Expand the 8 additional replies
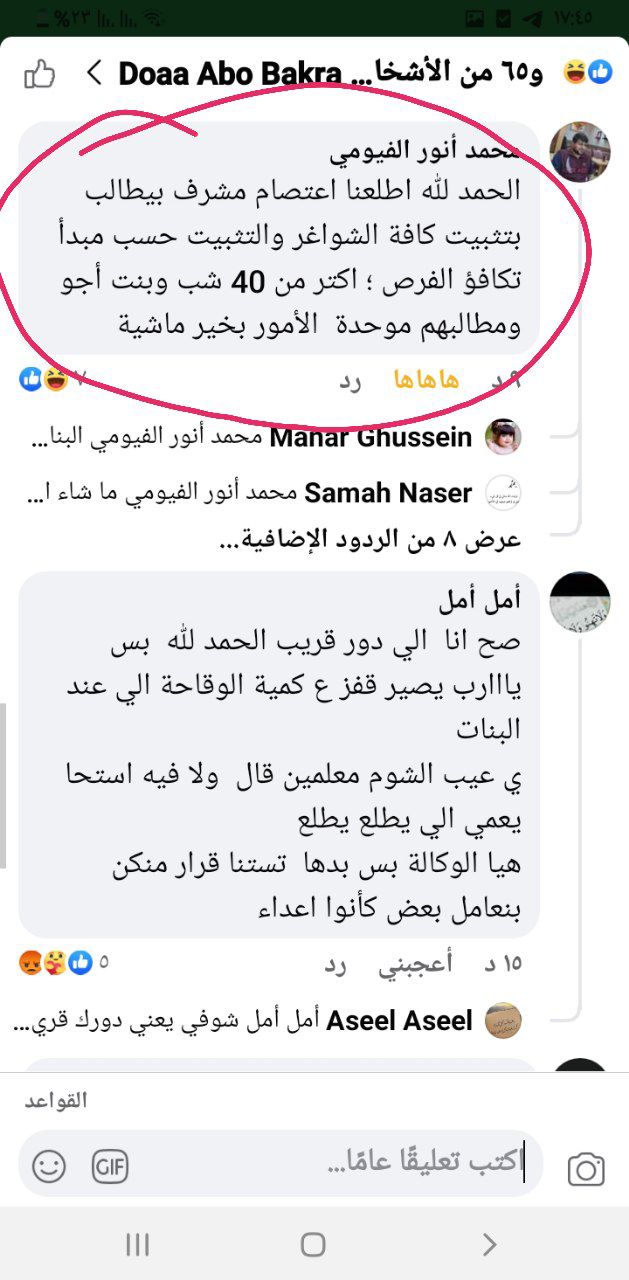The image size is (629, 1280). tap(370, 541)
